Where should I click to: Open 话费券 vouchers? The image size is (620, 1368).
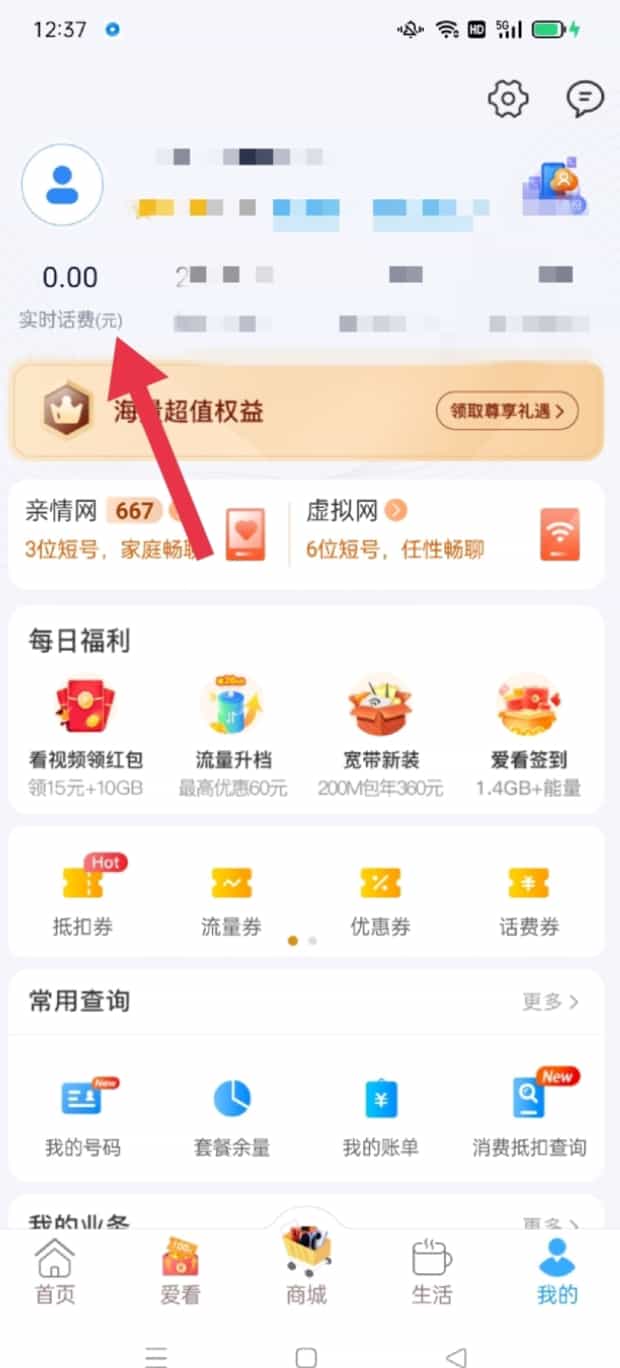click(x=529, y=898)
